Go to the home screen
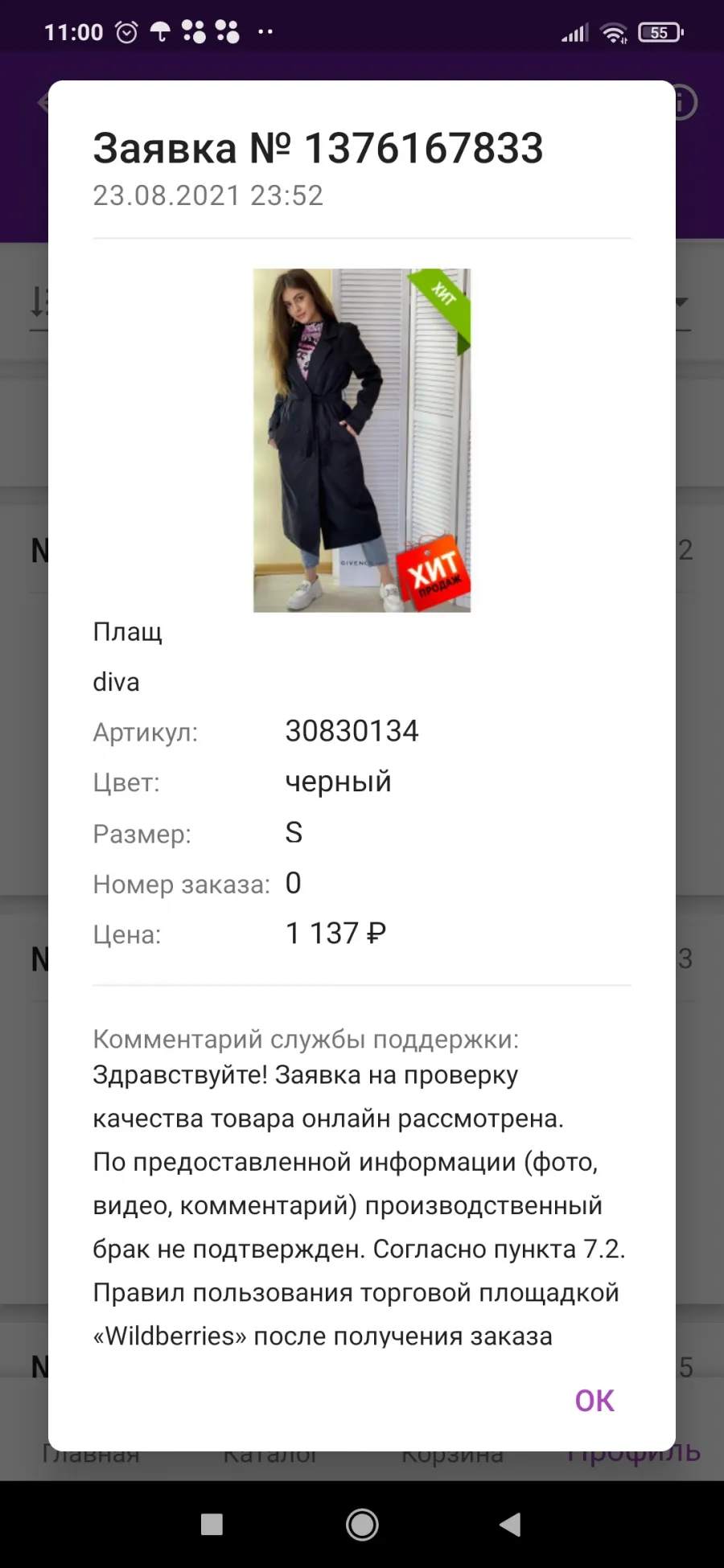 (x=362, y=1524)
